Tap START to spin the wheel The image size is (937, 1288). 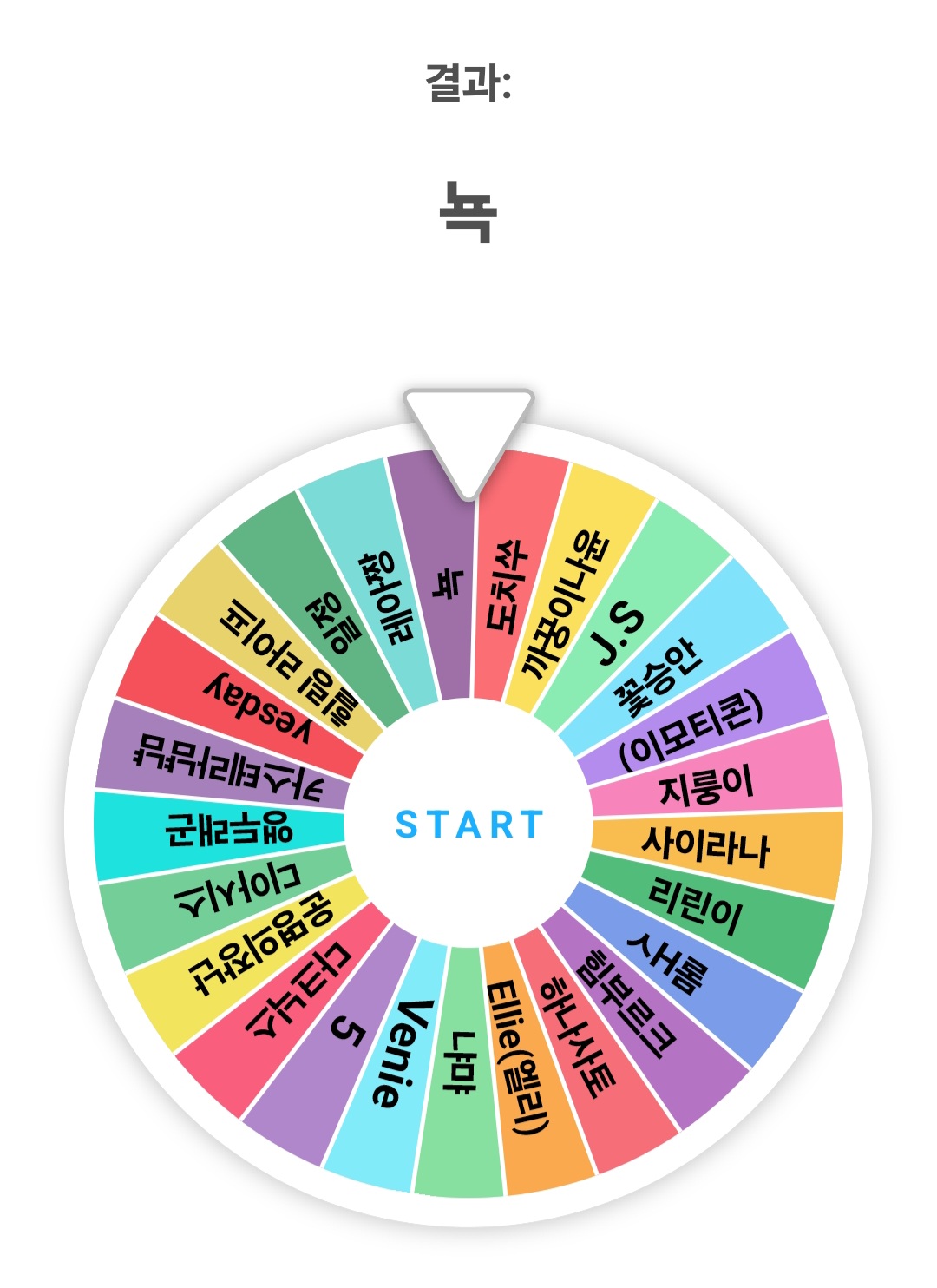coord(468,824)
